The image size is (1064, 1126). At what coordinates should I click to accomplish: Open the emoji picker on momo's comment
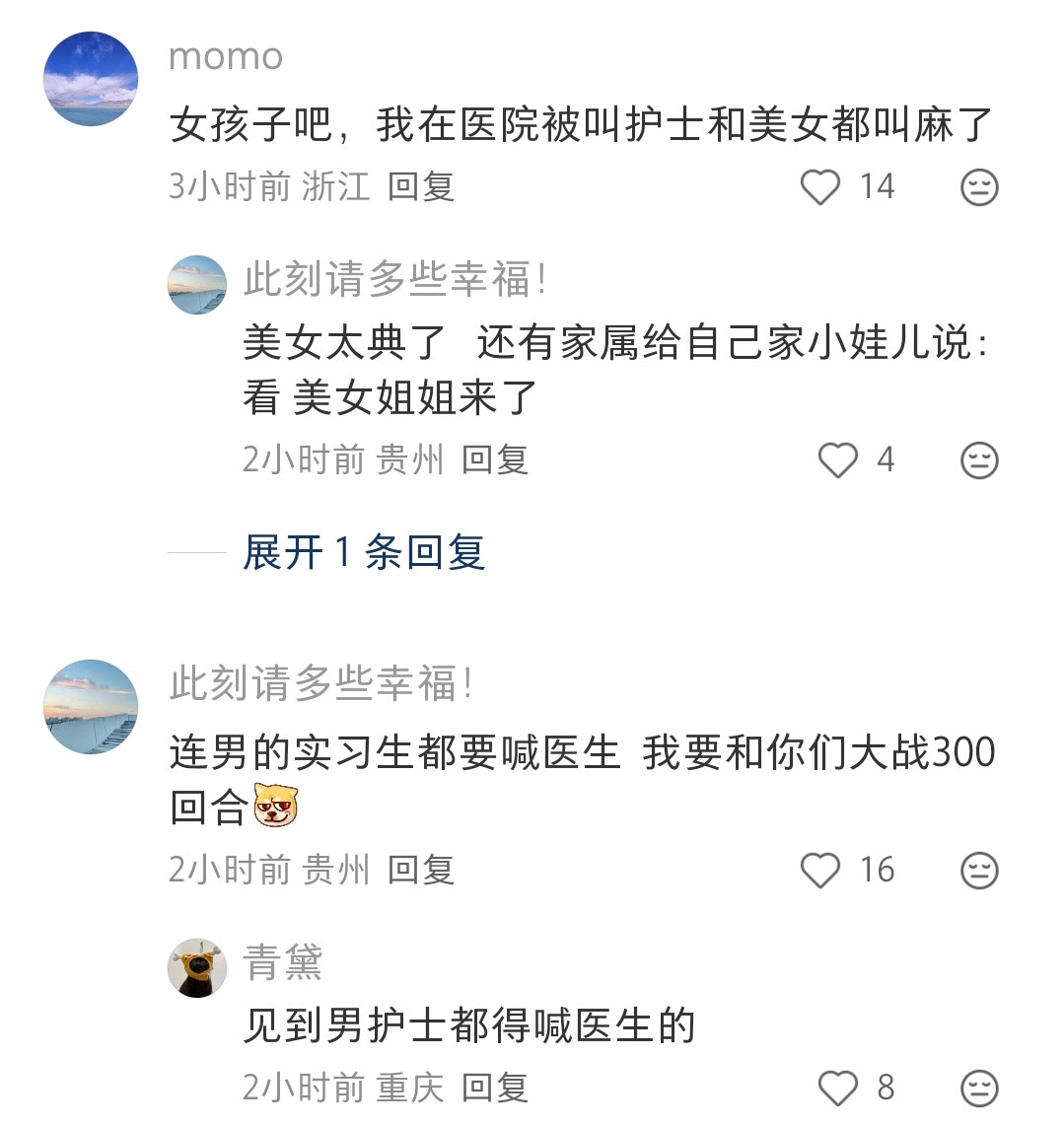click(979, 185)
